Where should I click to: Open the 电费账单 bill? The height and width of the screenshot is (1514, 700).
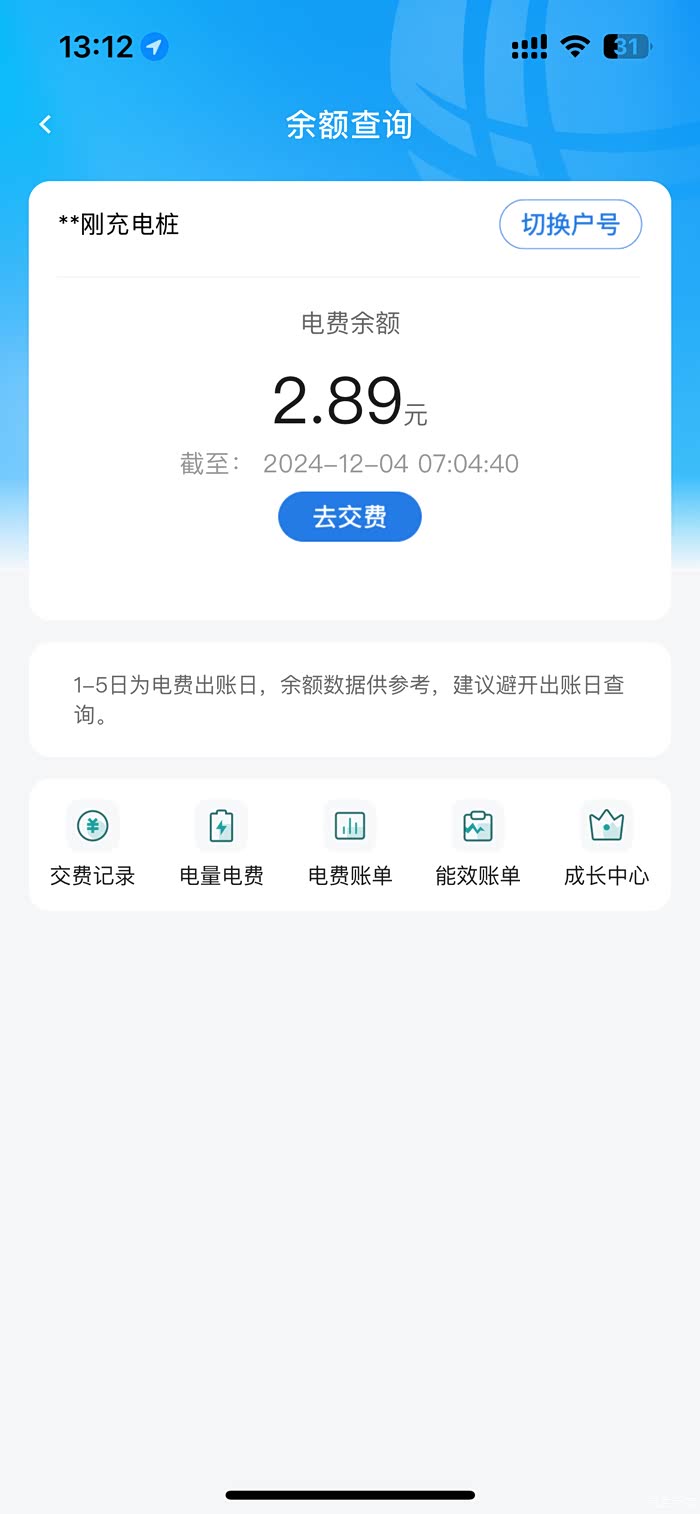coord(349,845)
